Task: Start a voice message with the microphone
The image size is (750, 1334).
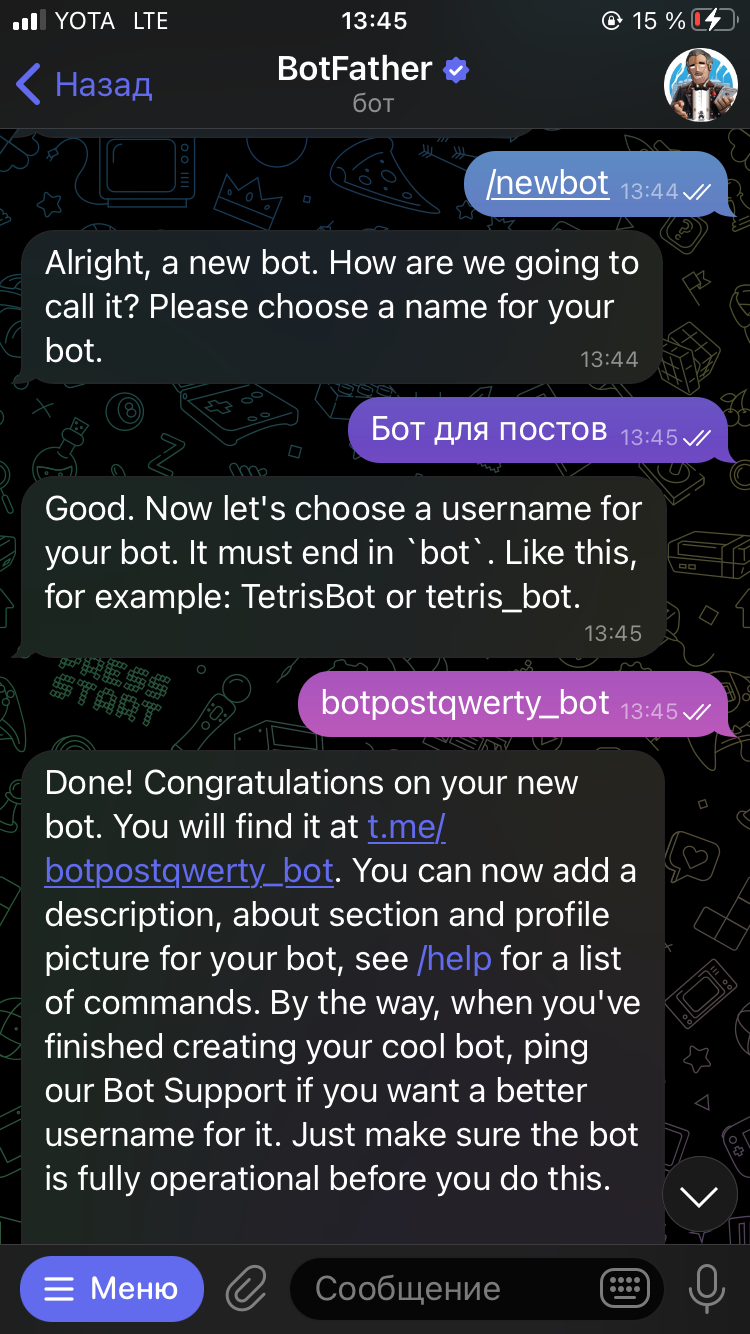Action: [x=707, y=1289]
